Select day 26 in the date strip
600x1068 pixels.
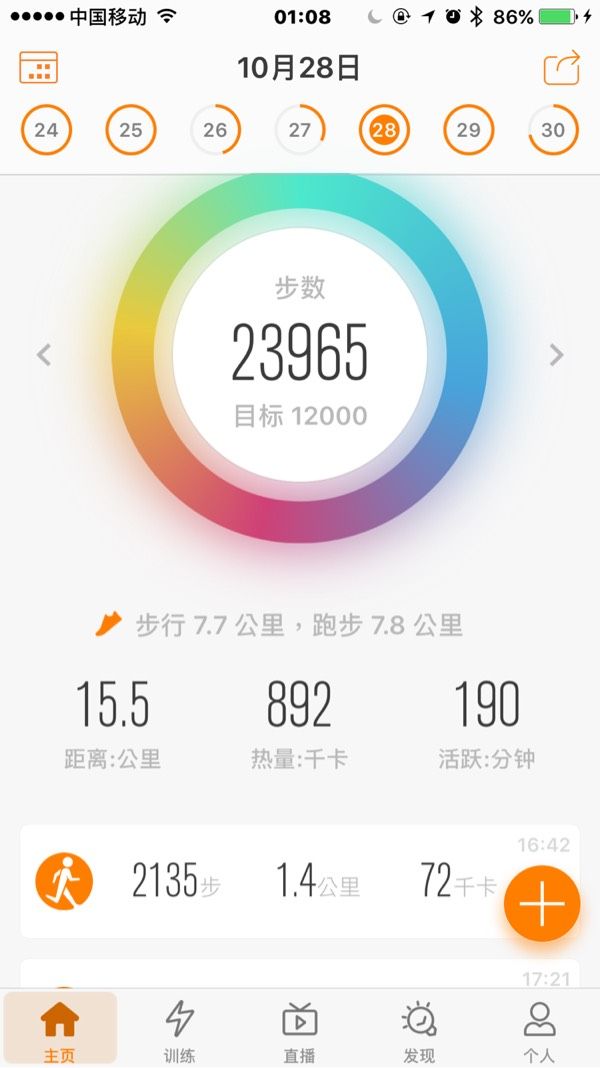click(215, 129)
